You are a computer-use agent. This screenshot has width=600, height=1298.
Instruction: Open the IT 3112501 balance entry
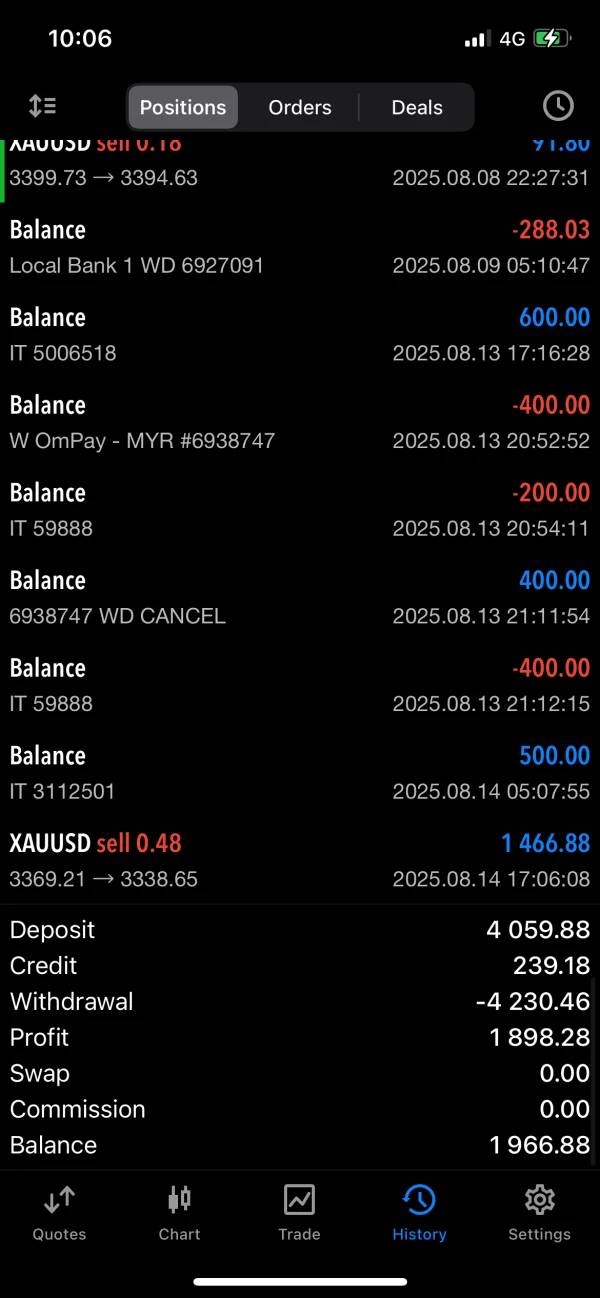pyautogui.click(x=300, y=773)
